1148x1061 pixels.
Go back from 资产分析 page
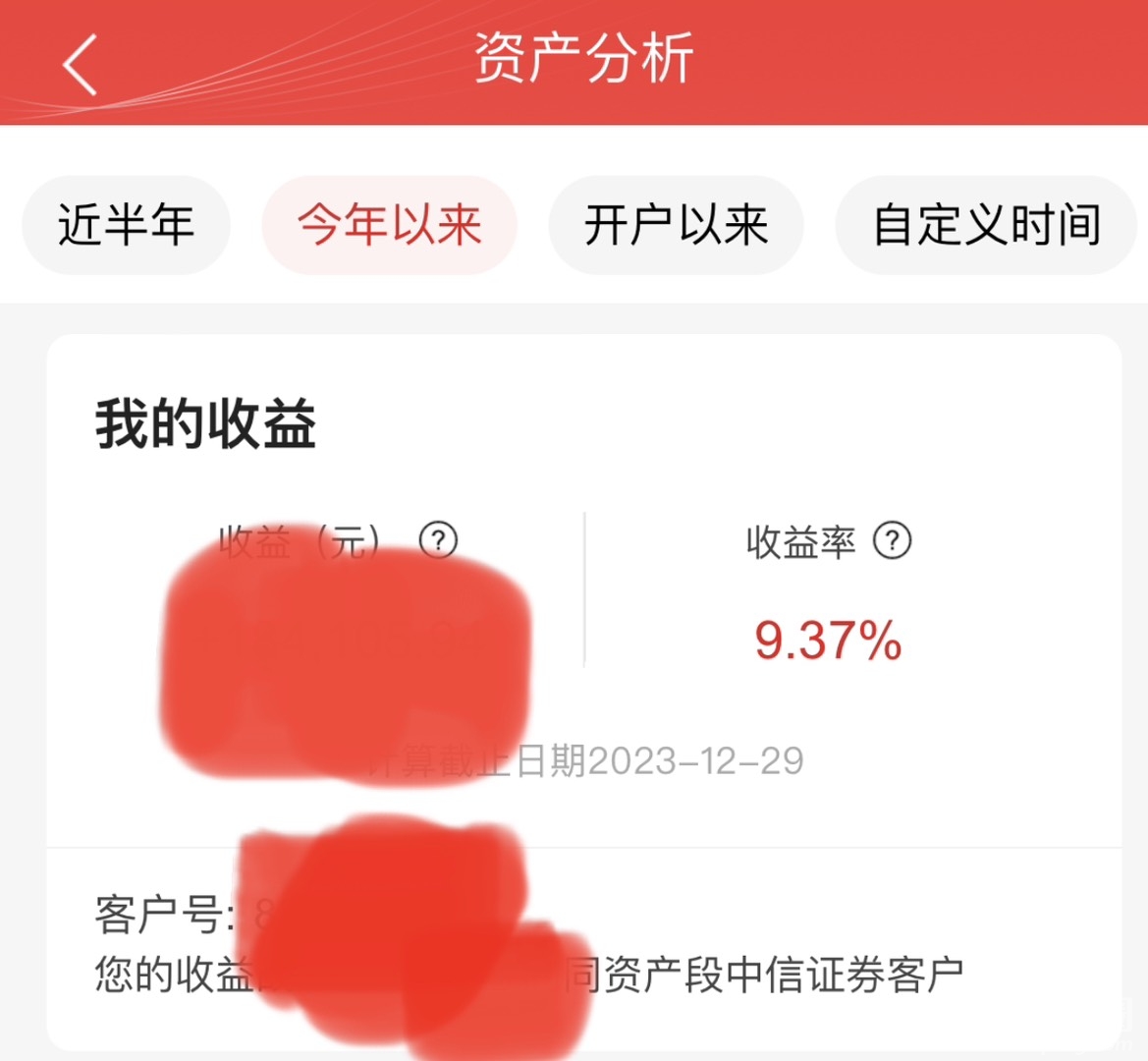pos(81,64)
